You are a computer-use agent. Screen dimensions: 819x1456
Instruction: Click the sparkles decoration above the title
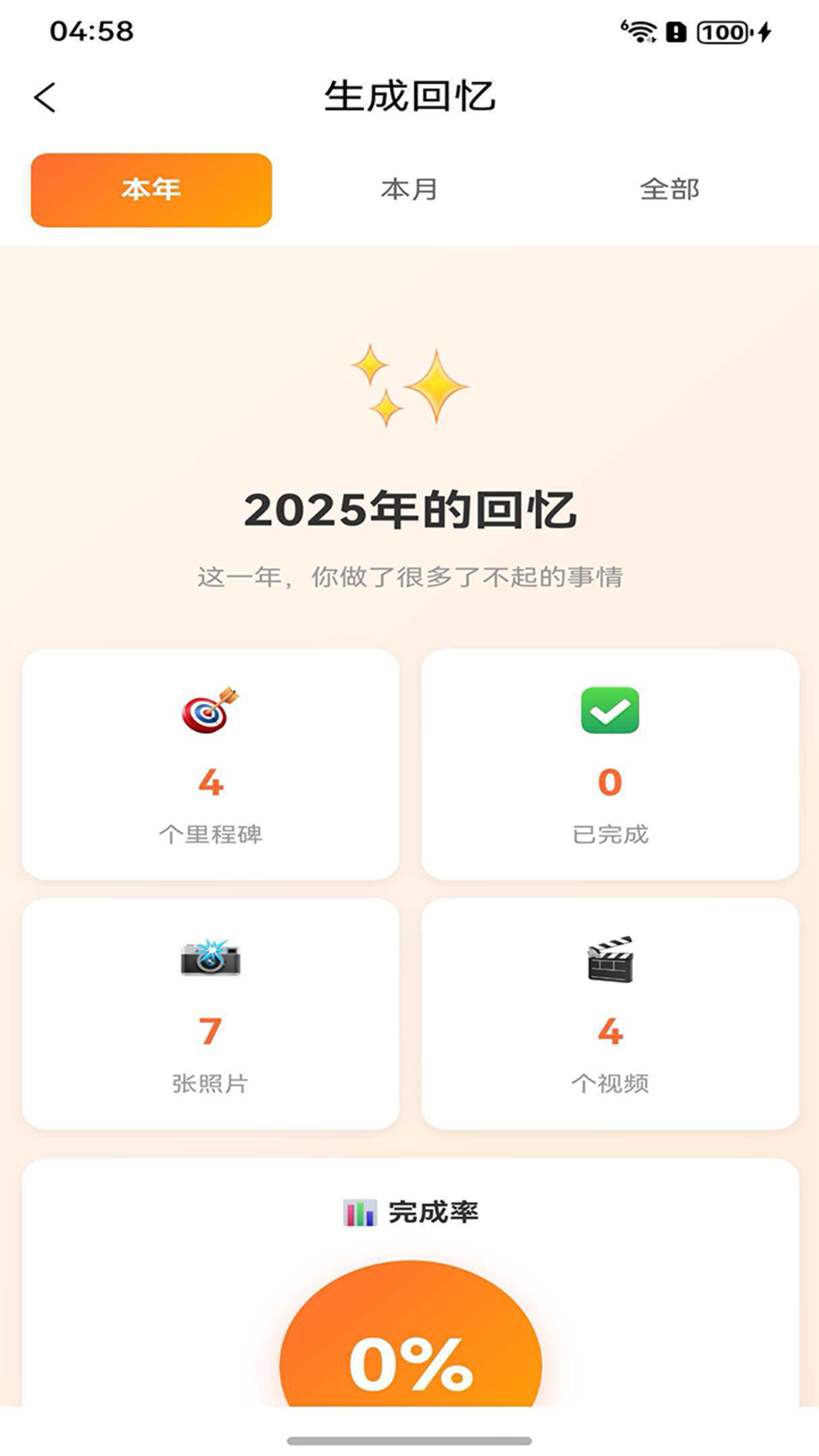click(x=409, y=387)
